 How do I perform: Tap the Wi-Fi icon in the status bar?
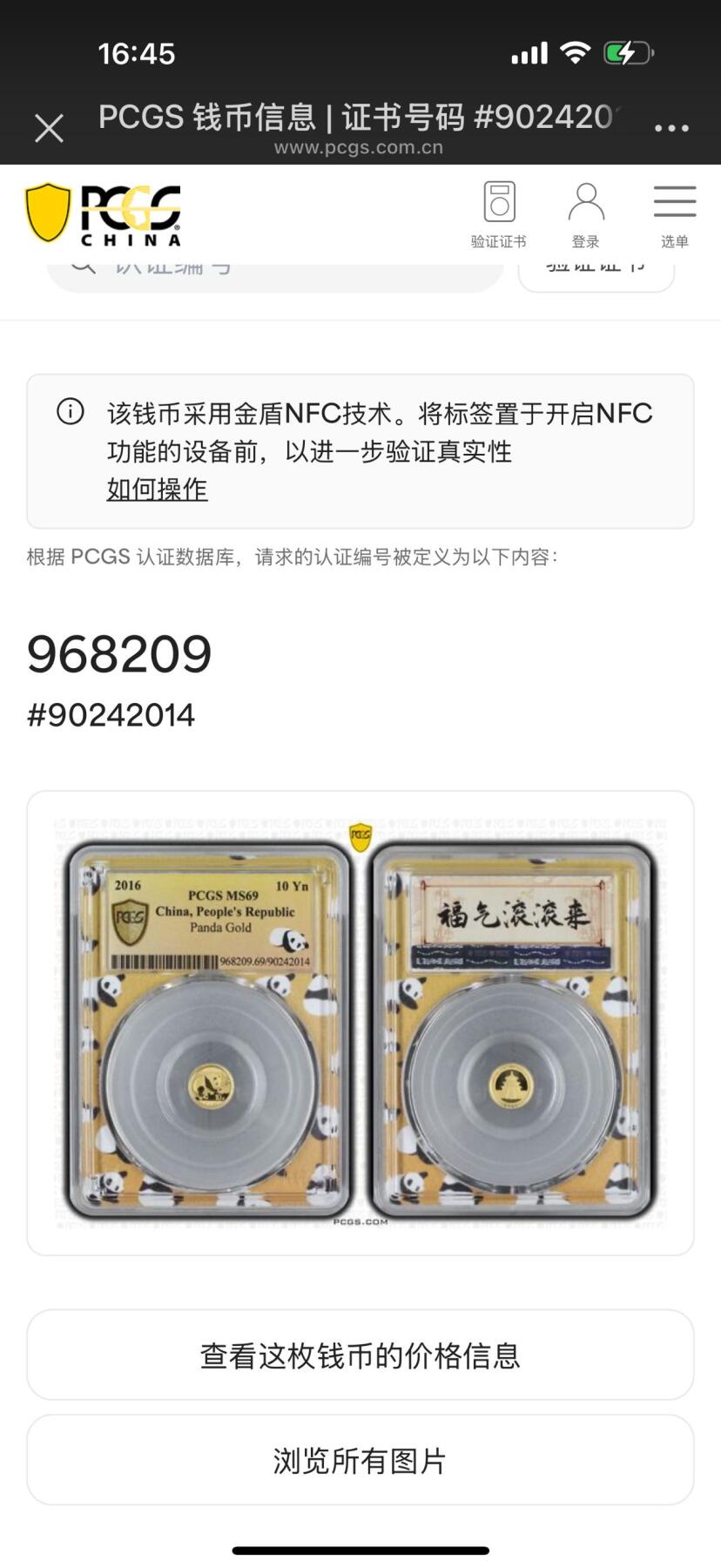pyautogui.click(x=576, y=52)
